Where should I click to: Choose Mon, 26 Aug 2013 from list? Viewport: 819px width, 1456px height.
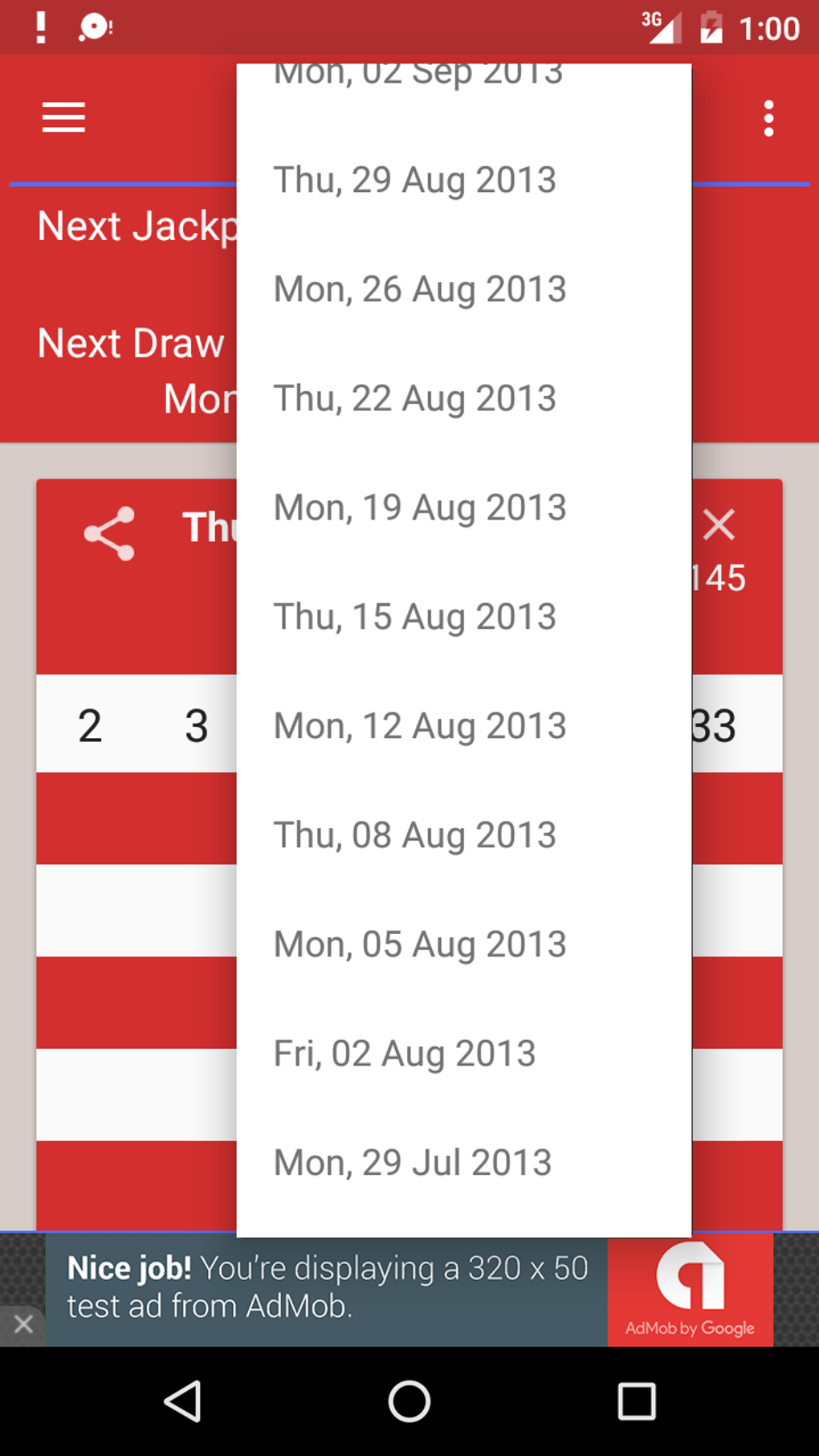tap(463, 289)
